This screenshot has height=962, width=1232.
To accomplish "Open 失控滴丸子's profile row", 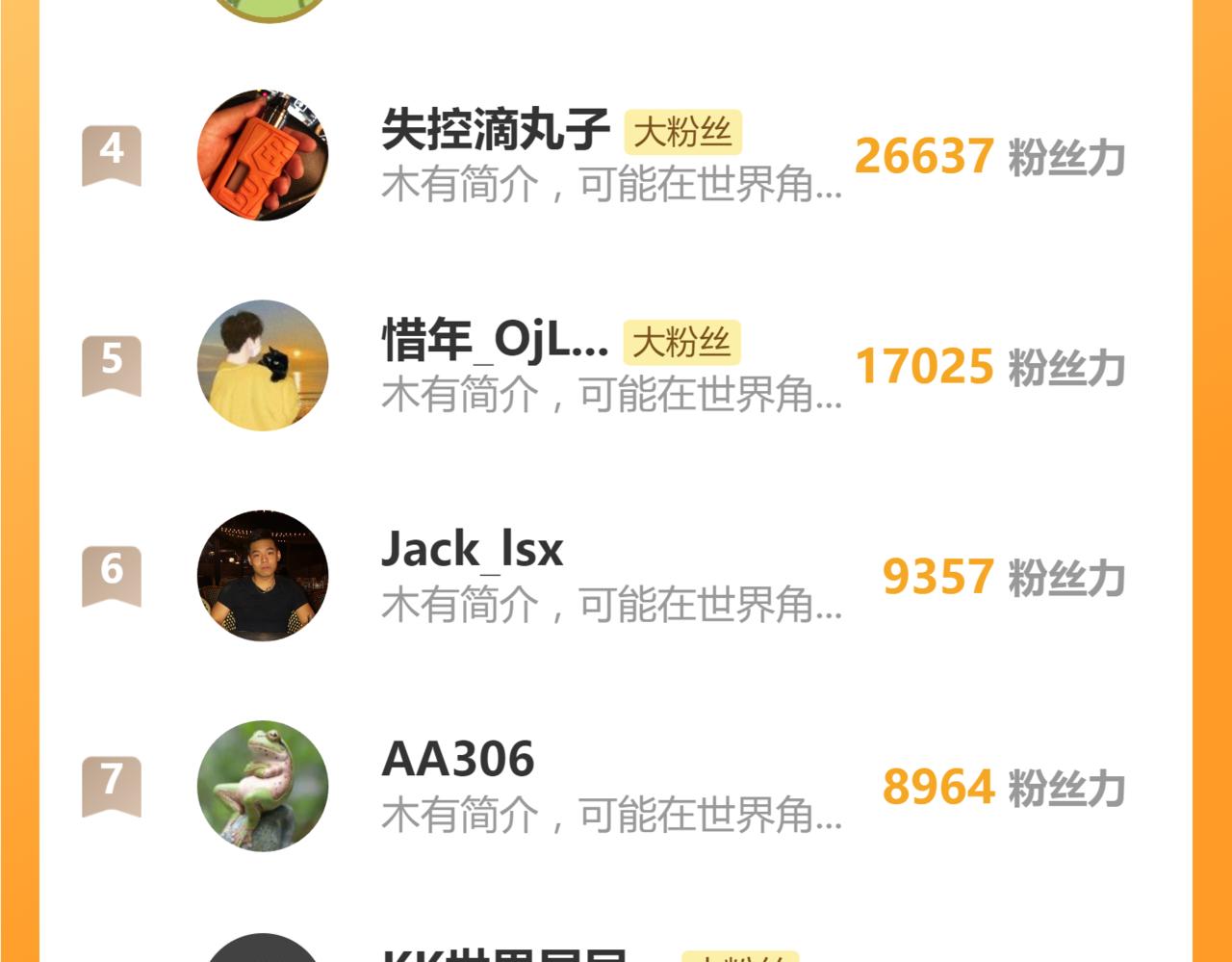I will click(x=495, y=131).
